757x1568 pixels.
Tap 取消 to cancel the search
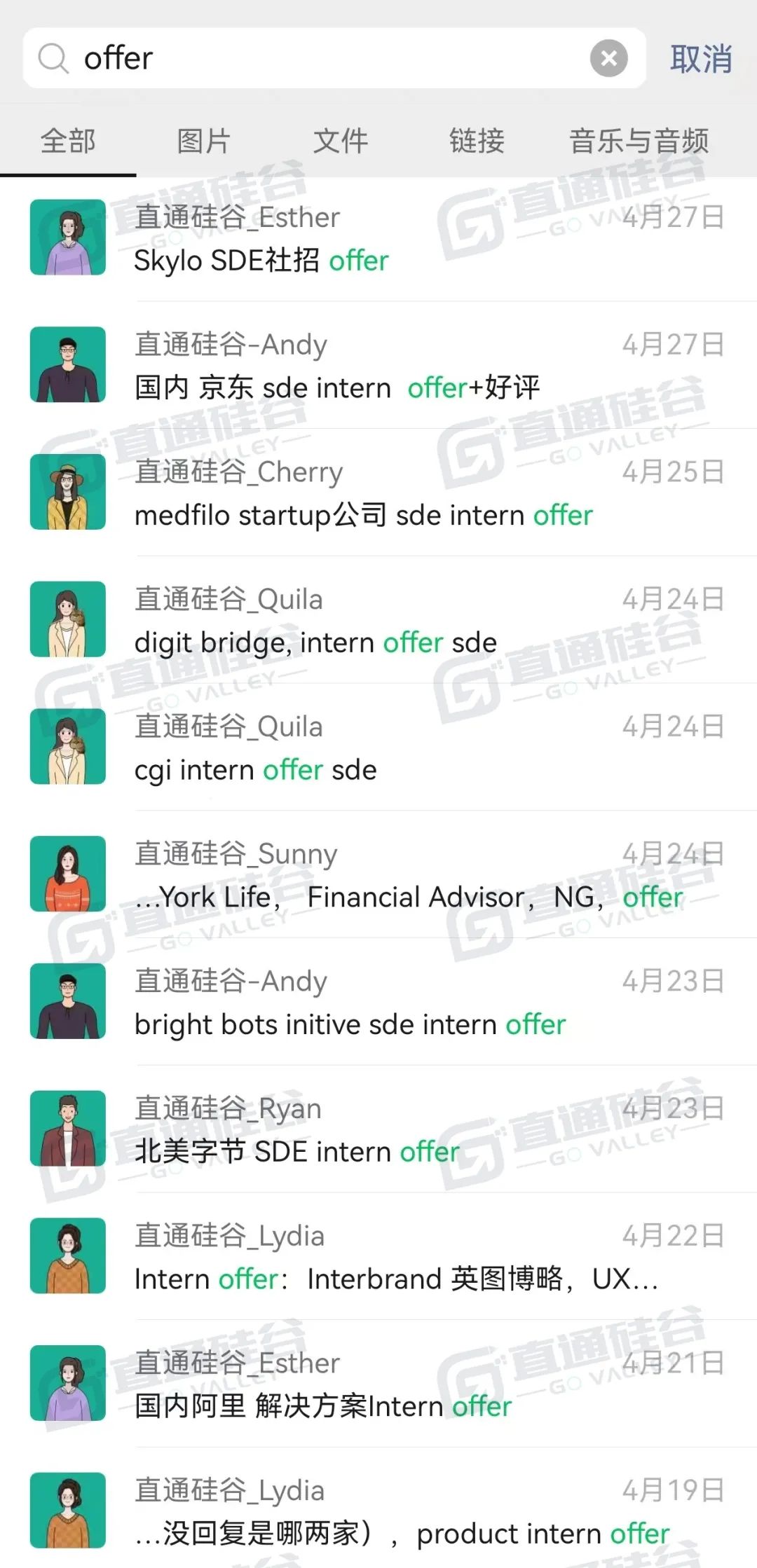(x=701, y=59)
